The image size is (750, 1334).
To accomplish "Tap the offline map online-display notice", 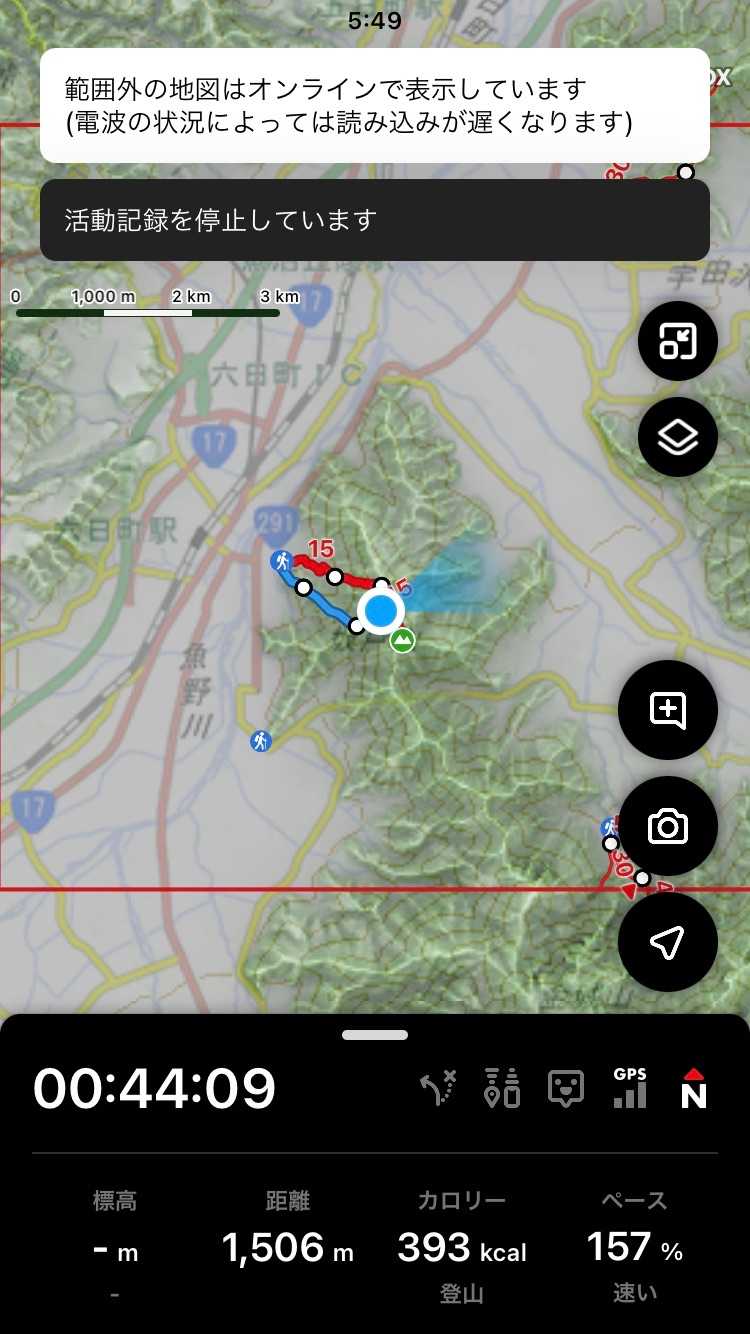I will pos(375,105).
